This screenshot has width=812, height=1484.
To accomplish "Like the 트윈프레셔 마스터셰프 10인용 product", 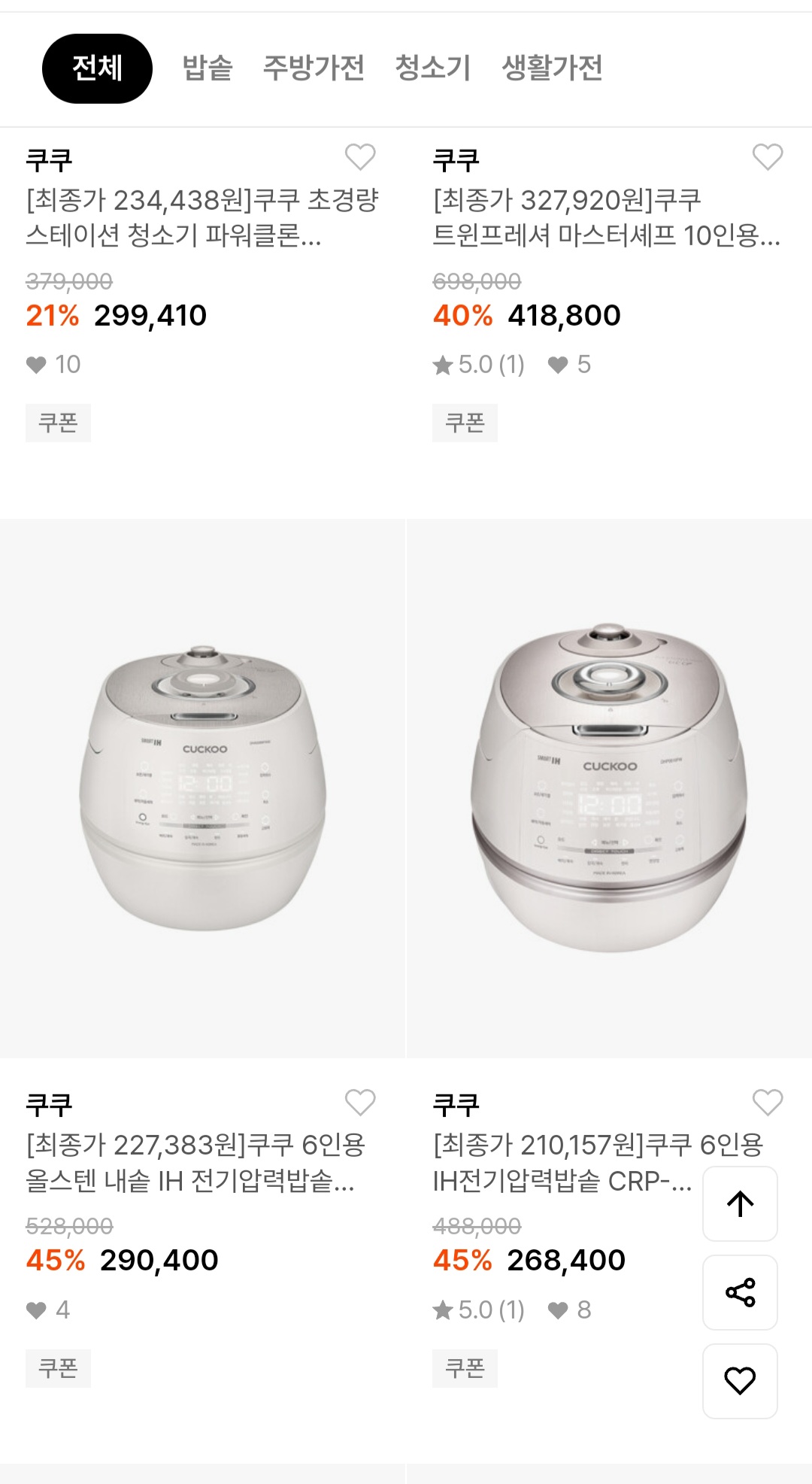I will [767, 157].
